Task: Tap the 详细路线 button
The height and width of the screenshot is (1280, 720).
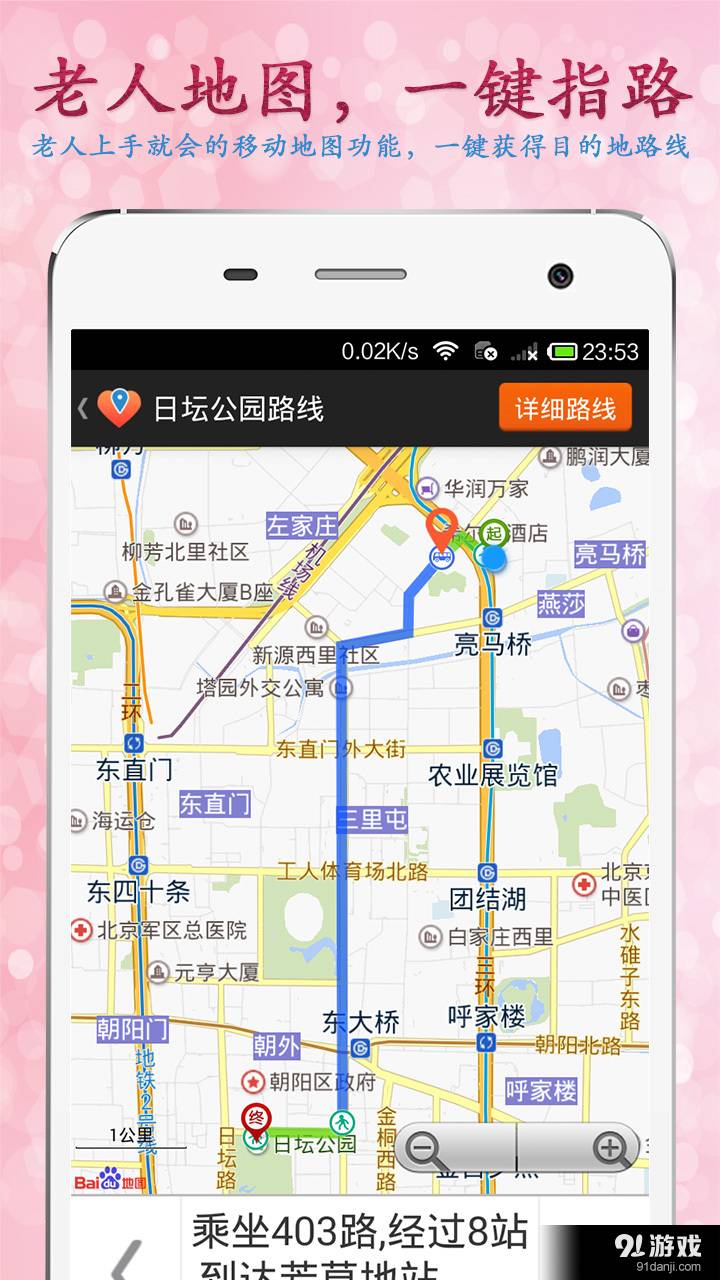Action: point(563,407)
